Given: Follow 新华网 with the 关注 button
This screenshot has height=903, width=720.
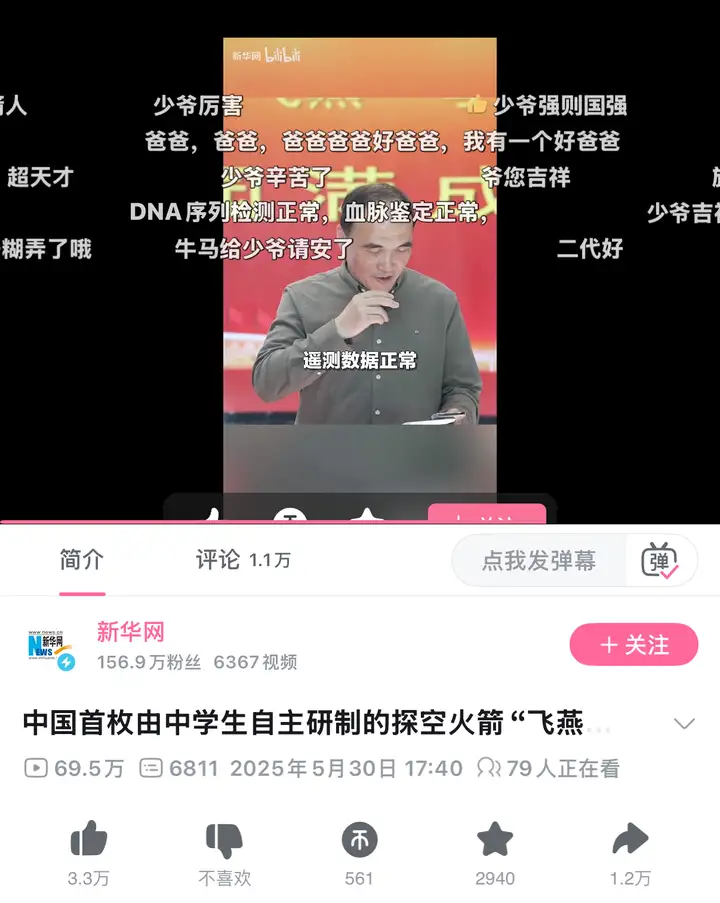Looking at the screenshot, I should (633, 645).
